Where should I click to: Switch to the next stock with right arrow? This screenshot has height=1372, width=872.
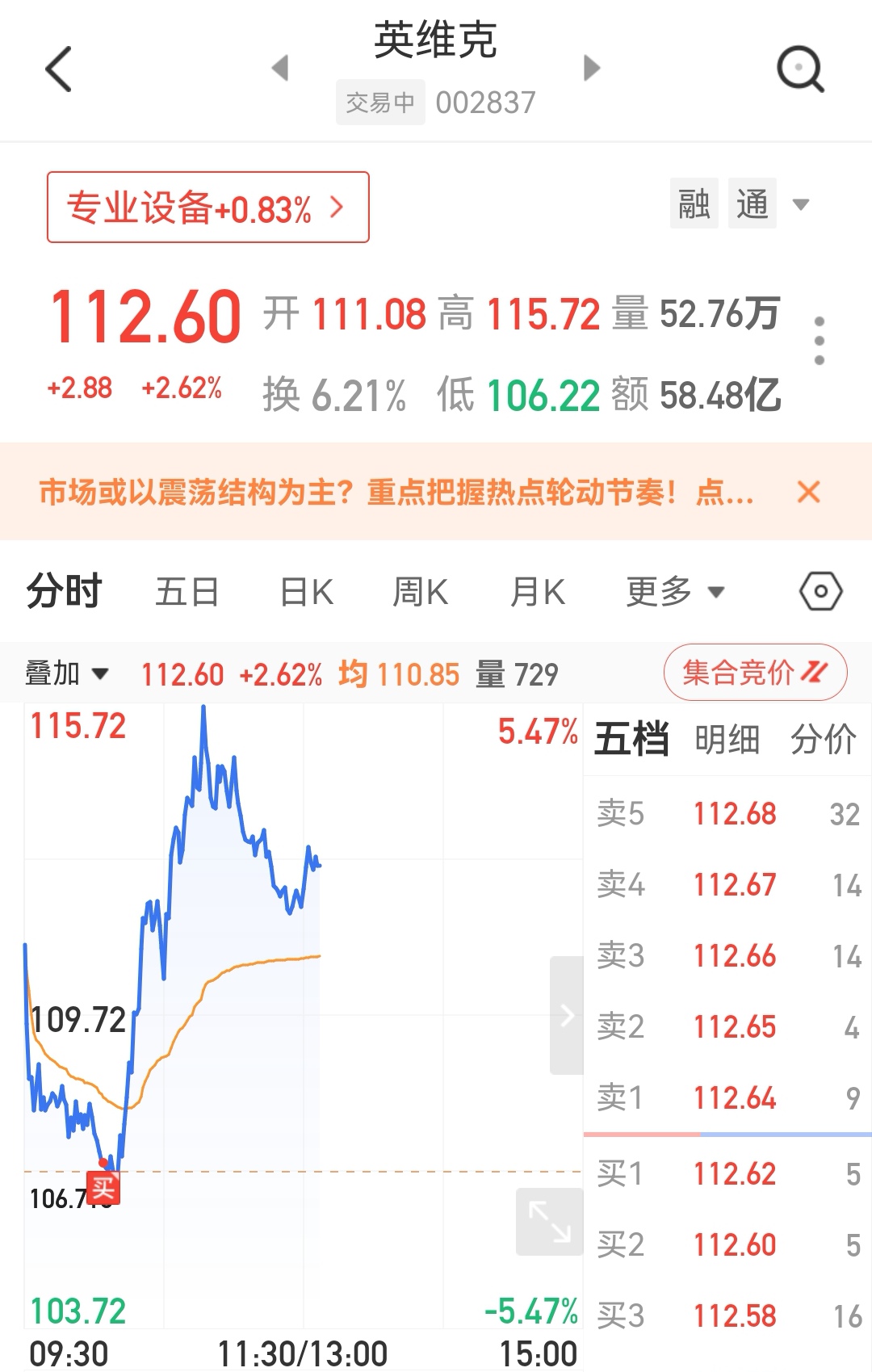592,68
